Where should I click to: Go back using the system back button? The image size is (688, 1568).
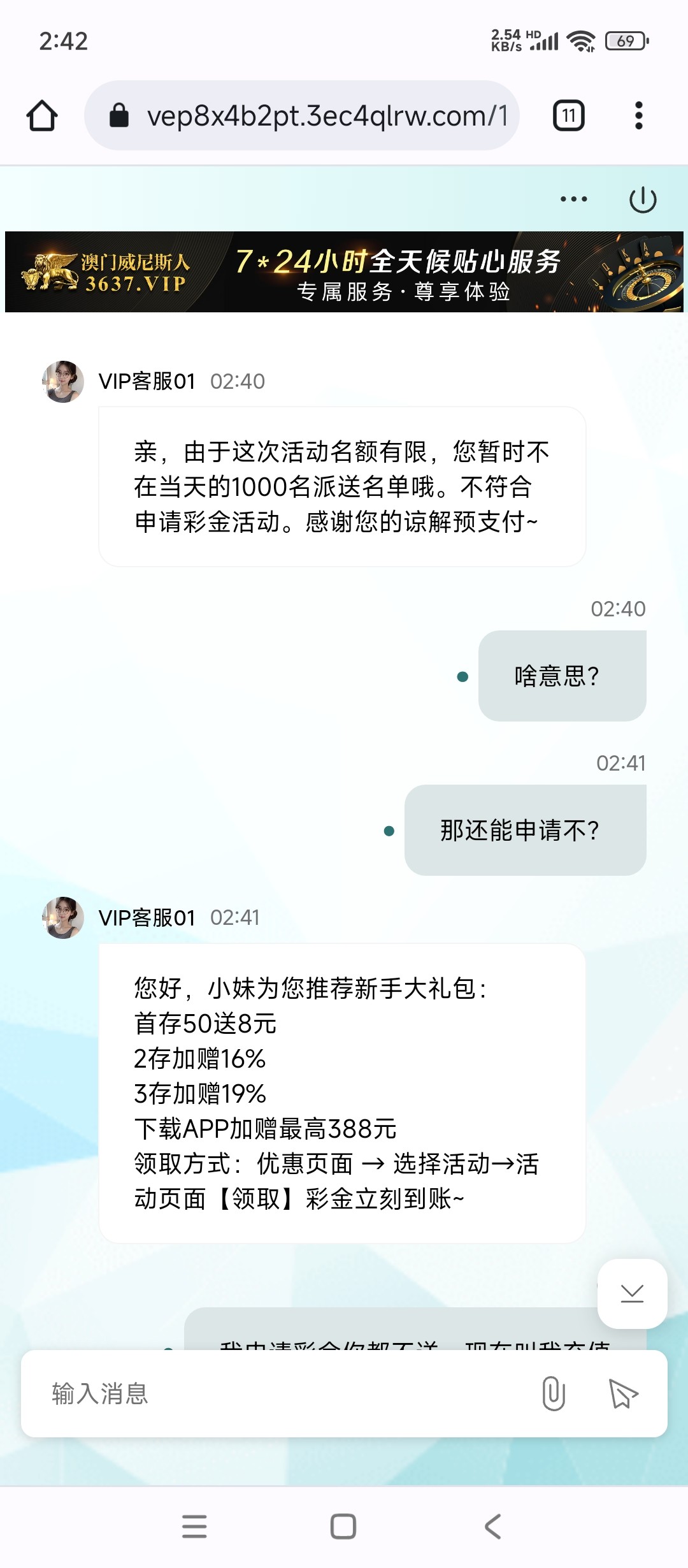coord(493,1527)
